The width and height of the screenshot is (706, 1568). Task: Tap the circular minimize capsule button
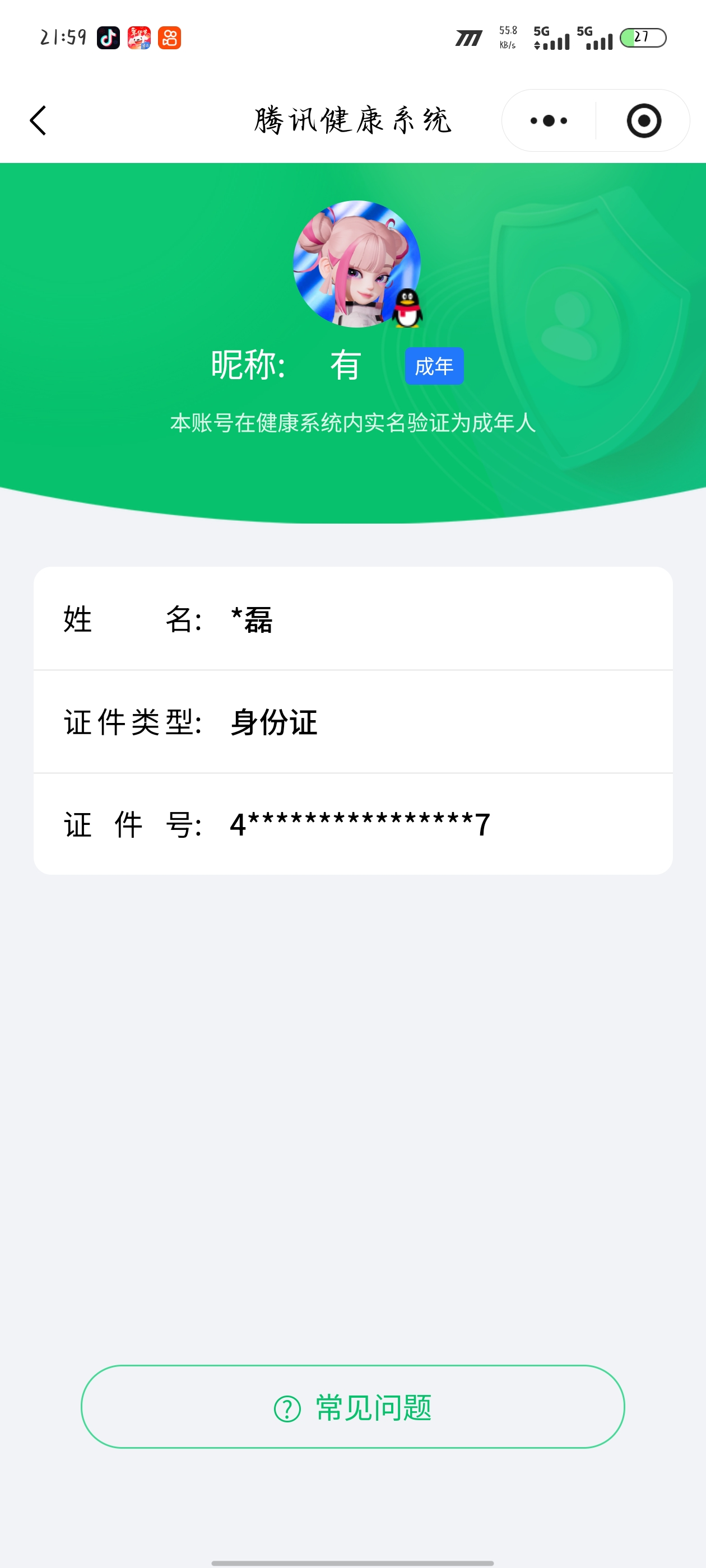[644, 120]
